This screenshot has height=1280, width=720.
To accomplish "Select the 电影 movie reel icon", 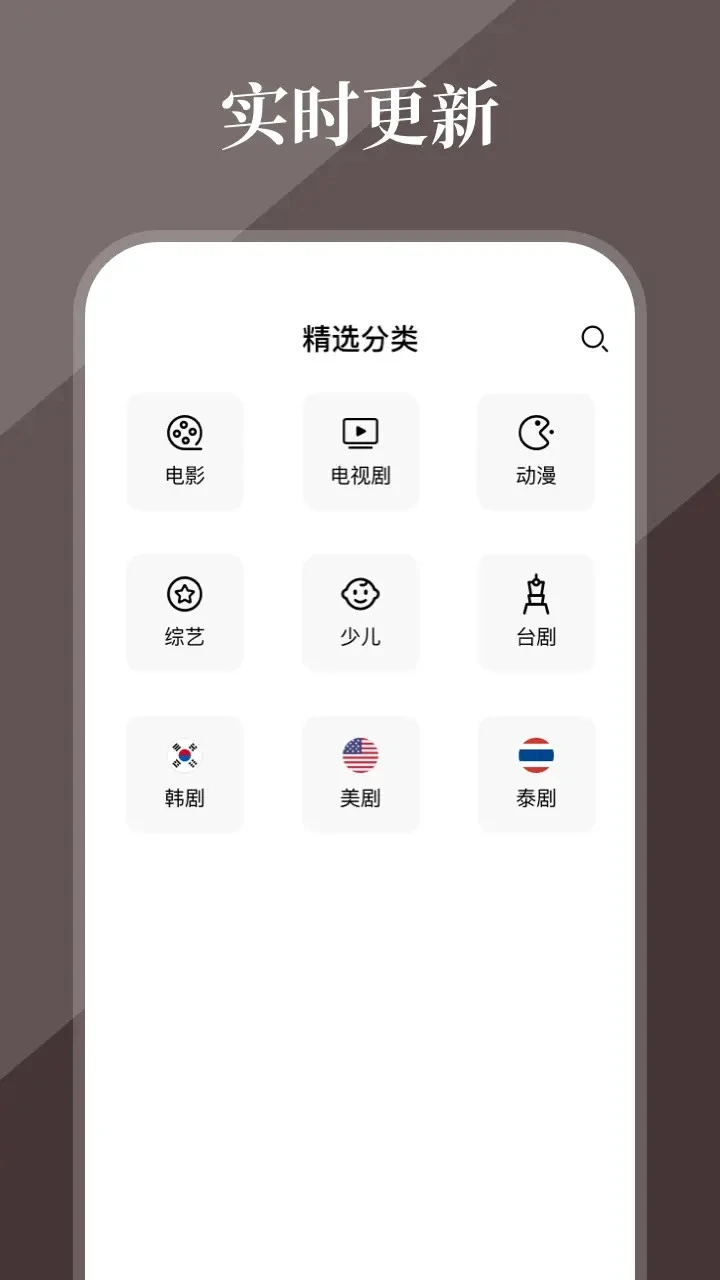I will (x=184, y=433).
